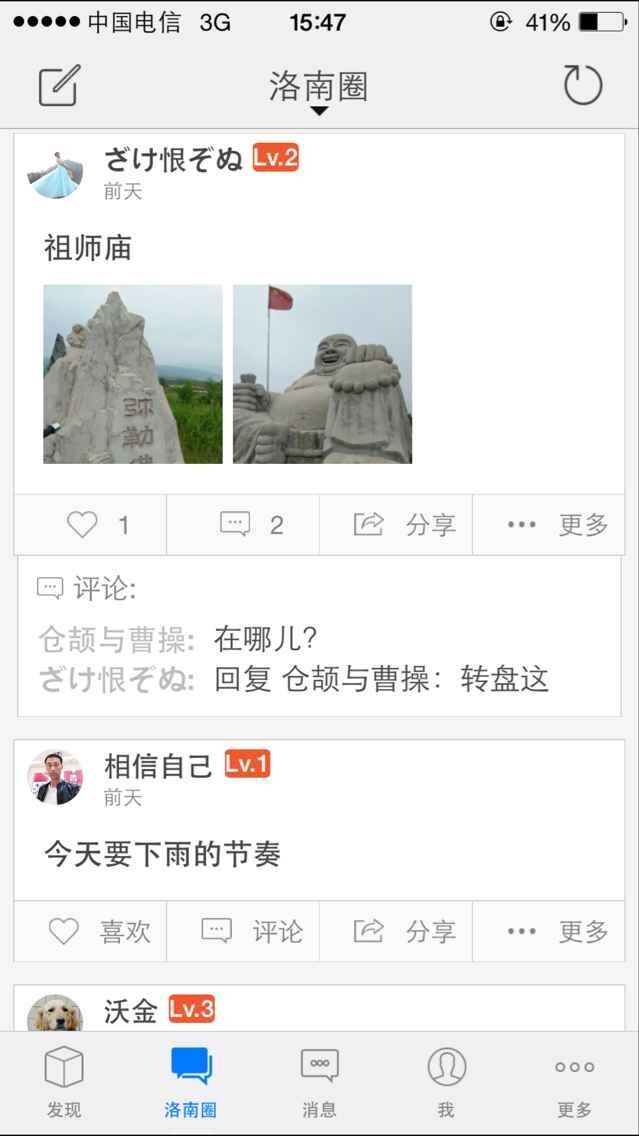Image resolution: width=639 pixels, height=1136 pixels.
Task: Open ざけ恨ぞぬ's profile avatar
Action: pos(56,172)
